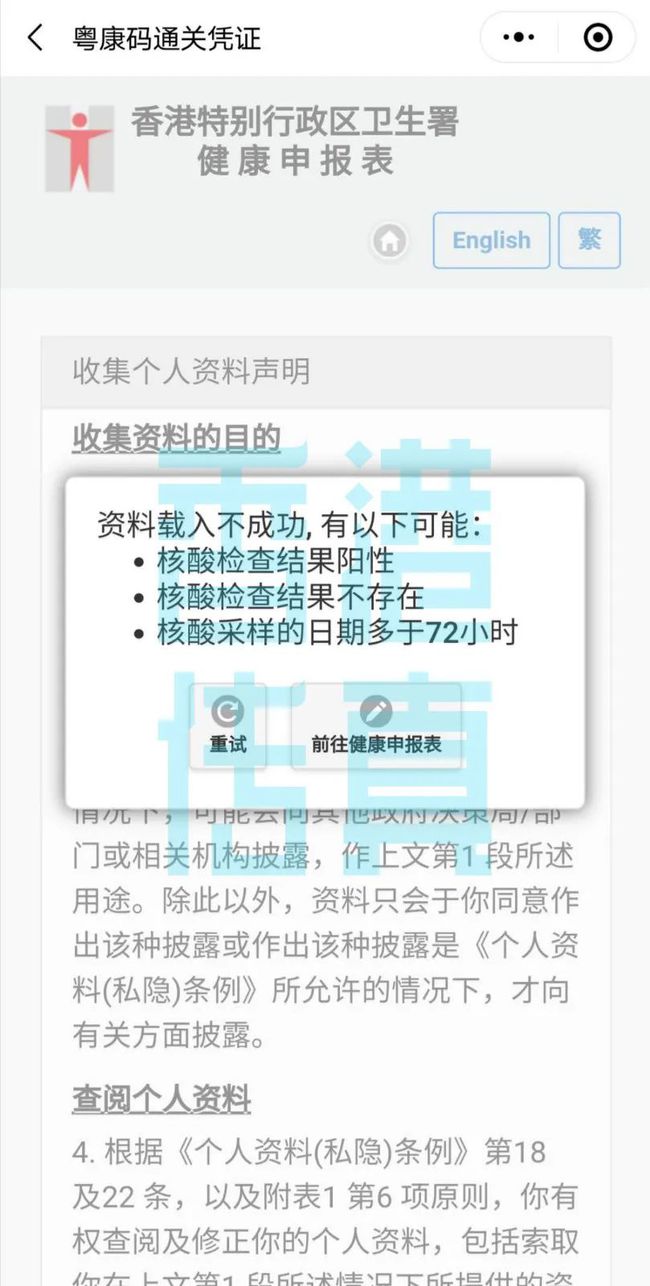The image size is (650, 1286).
Task: Tap the home icon beside English
Action: [390, 240]
